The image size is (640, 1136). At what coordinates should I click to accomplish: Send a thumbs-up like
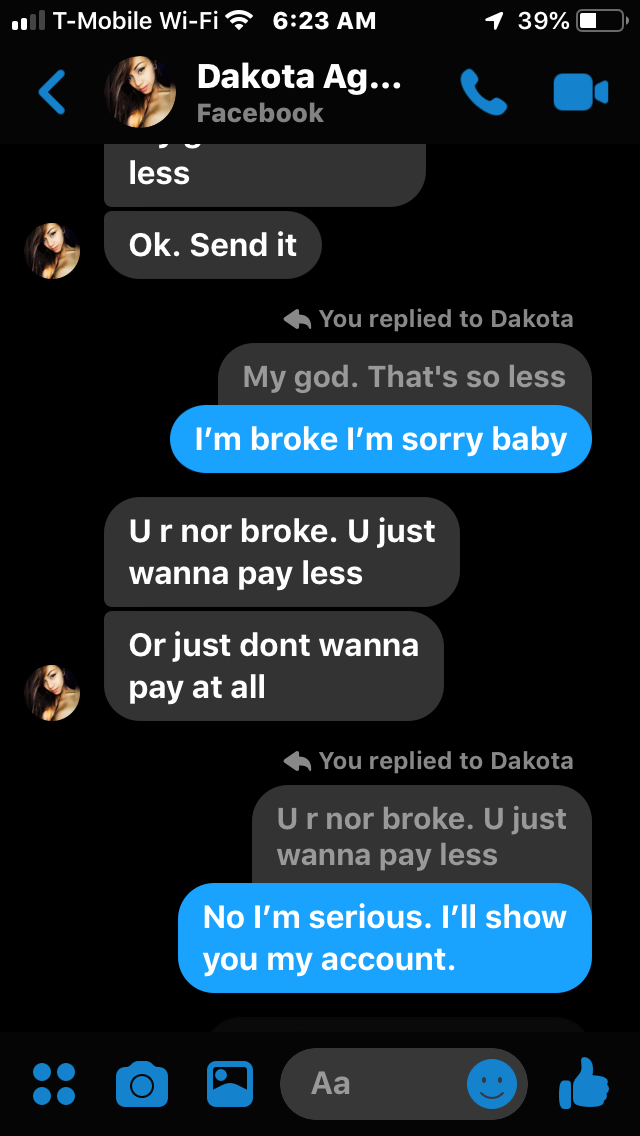(585, 1083)
